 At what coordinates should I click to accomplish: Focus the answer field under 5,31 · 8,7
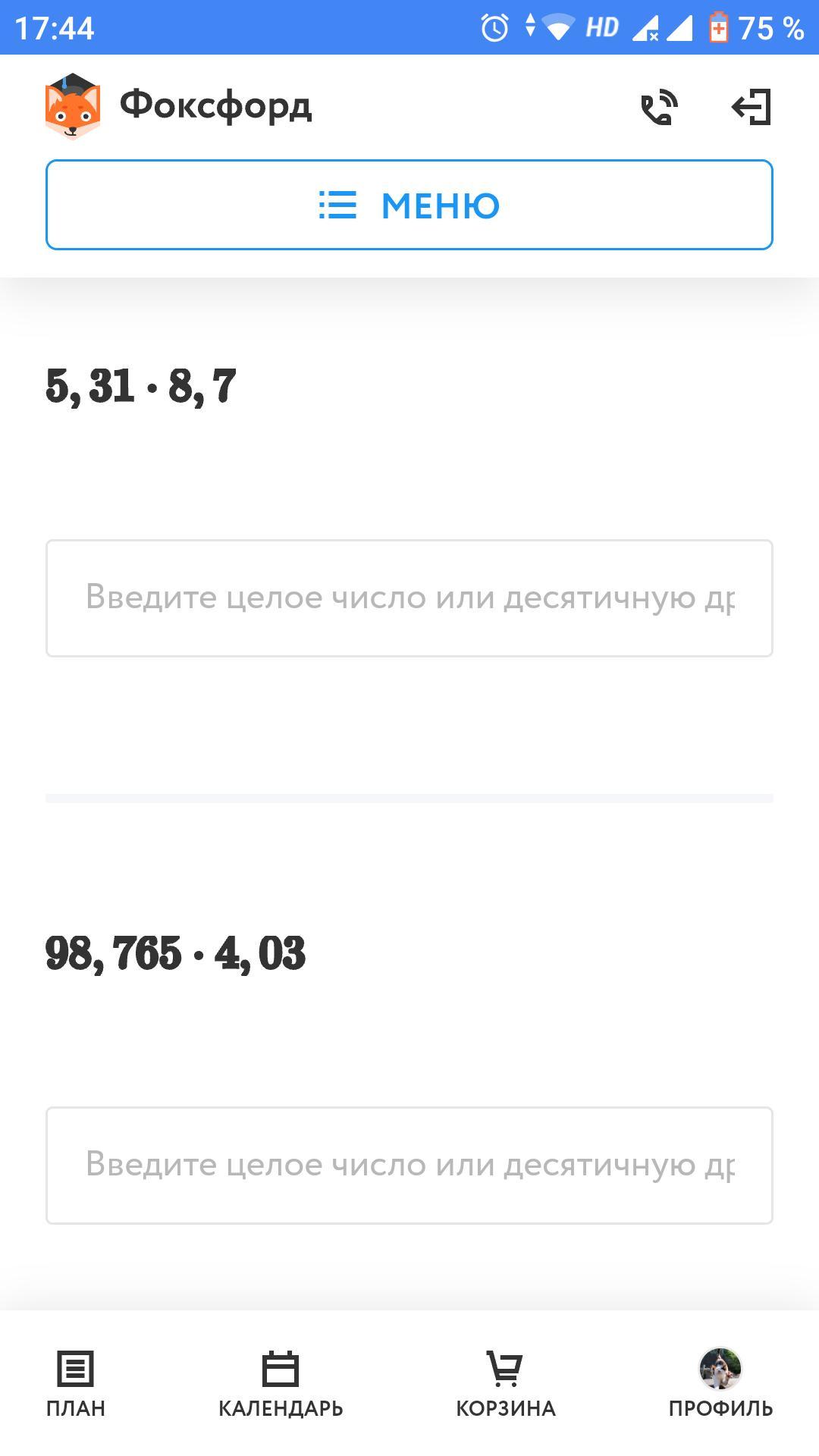[409, 598]
